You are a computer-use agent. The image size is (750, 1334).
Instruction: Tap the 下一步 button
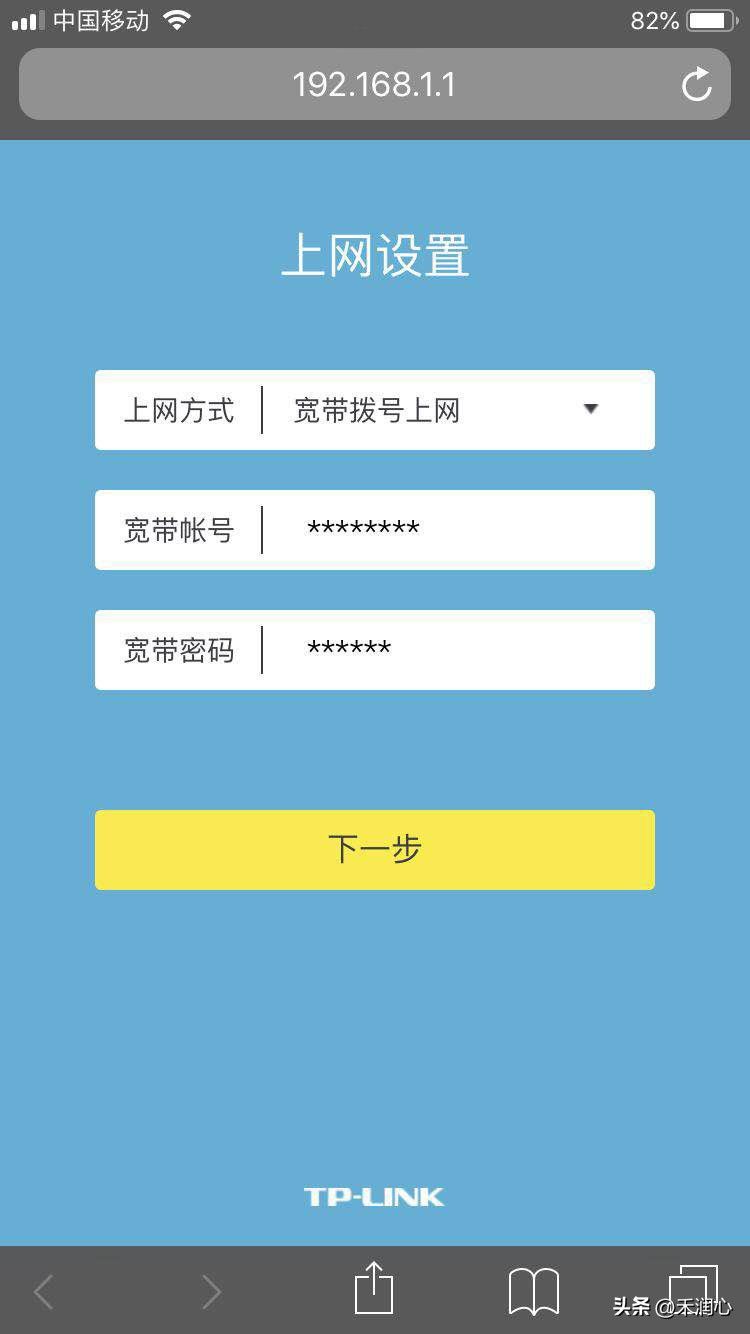[374, 849]
